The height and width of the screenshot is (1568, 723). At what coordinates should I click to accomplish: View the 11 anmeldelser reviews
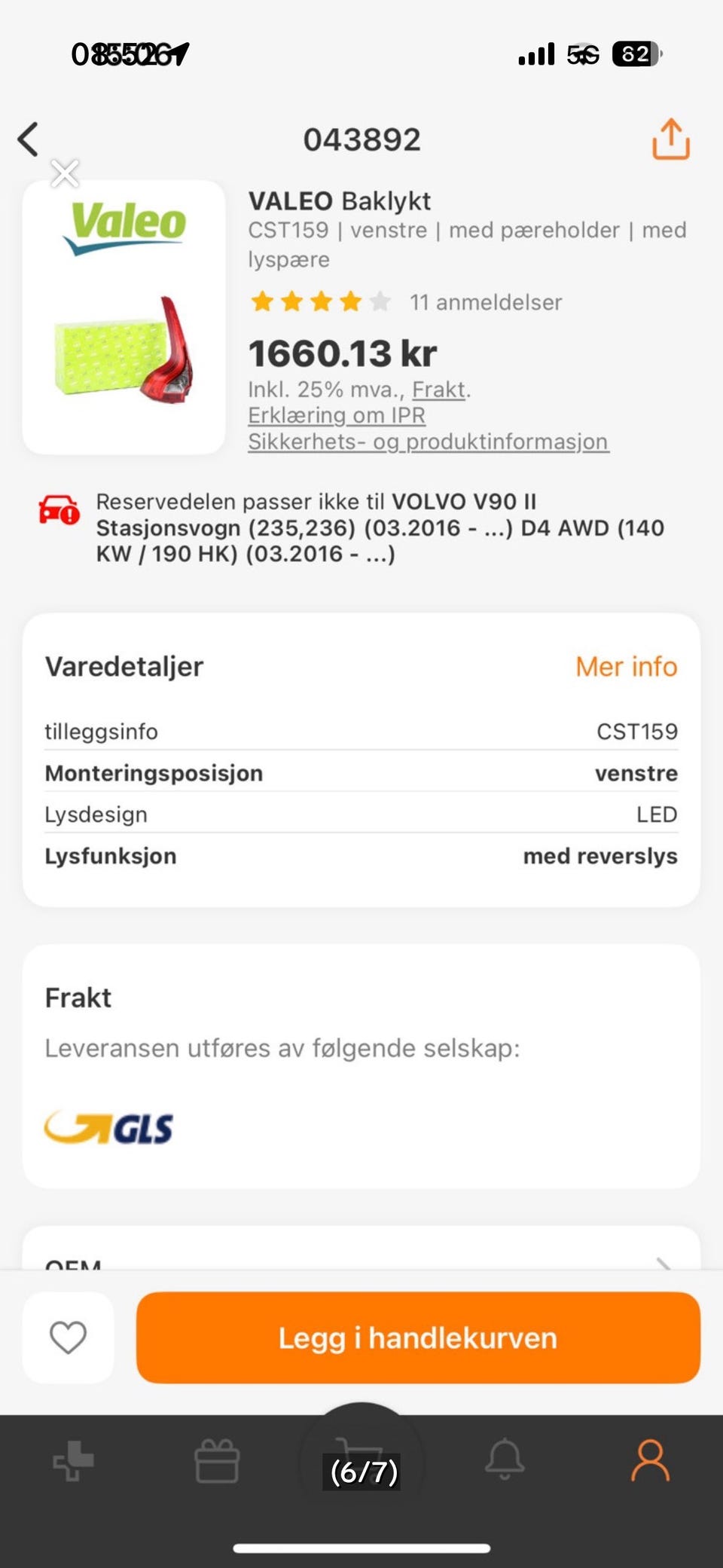[x=485, y=301]
